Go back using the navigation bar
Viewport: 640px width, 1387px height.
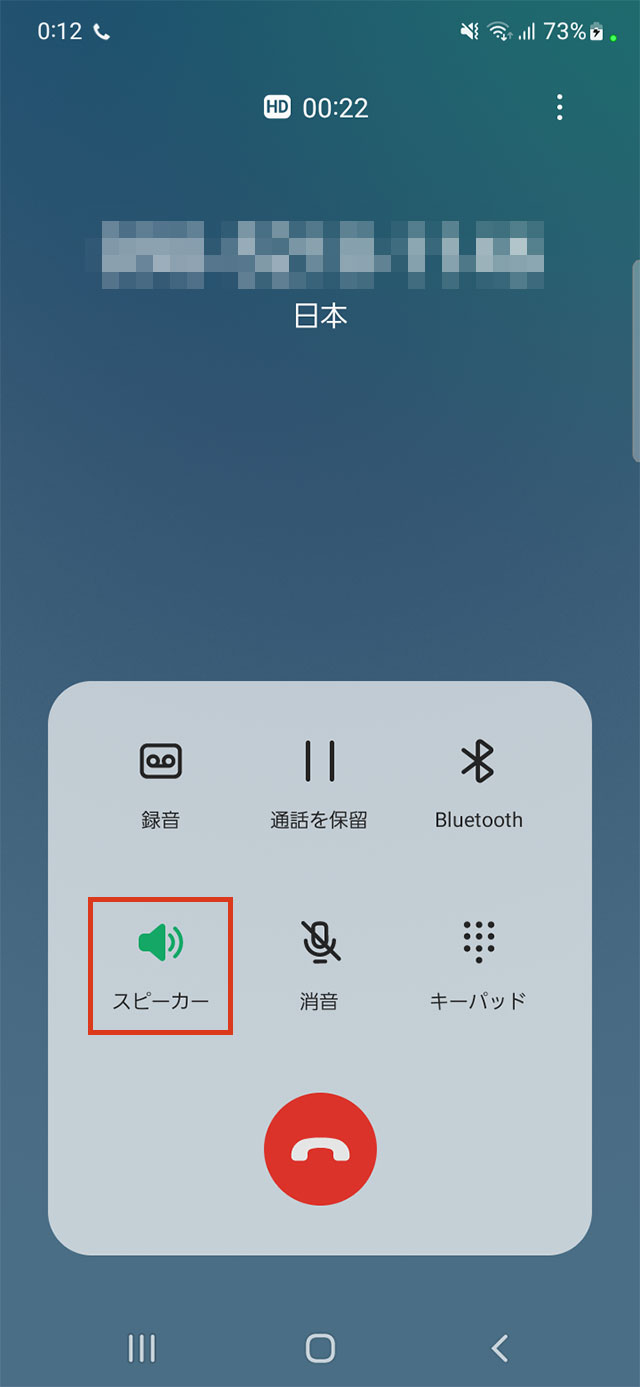point(500,1348)
